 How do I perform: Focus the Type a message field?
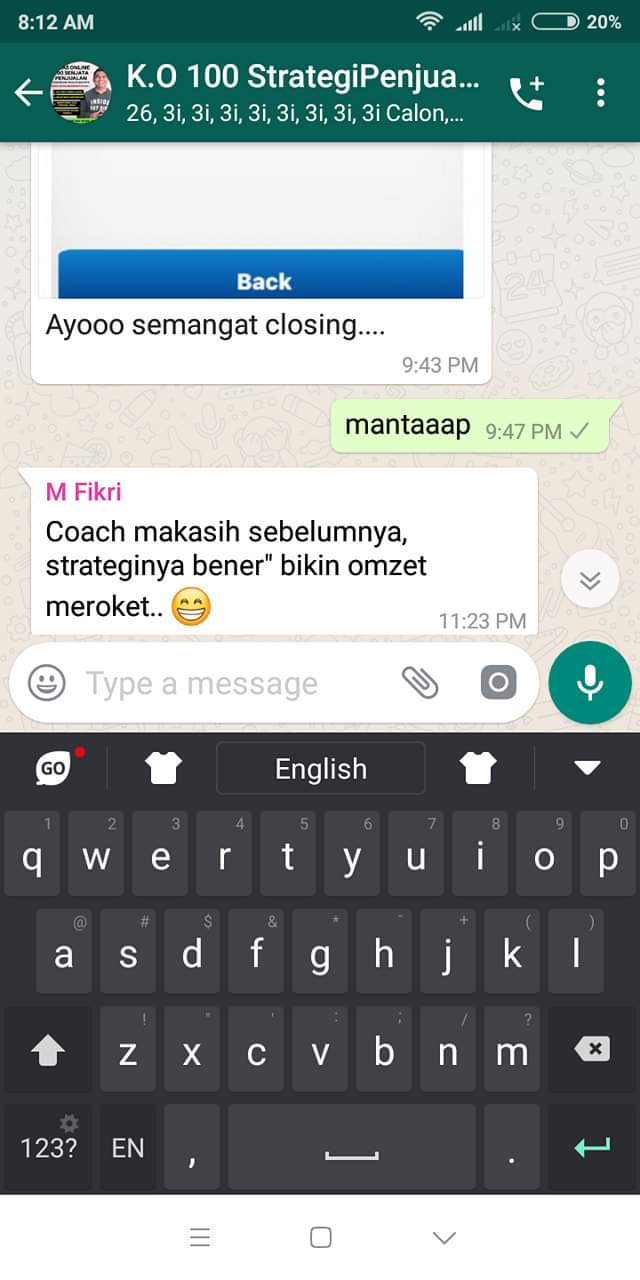(230, 683)
